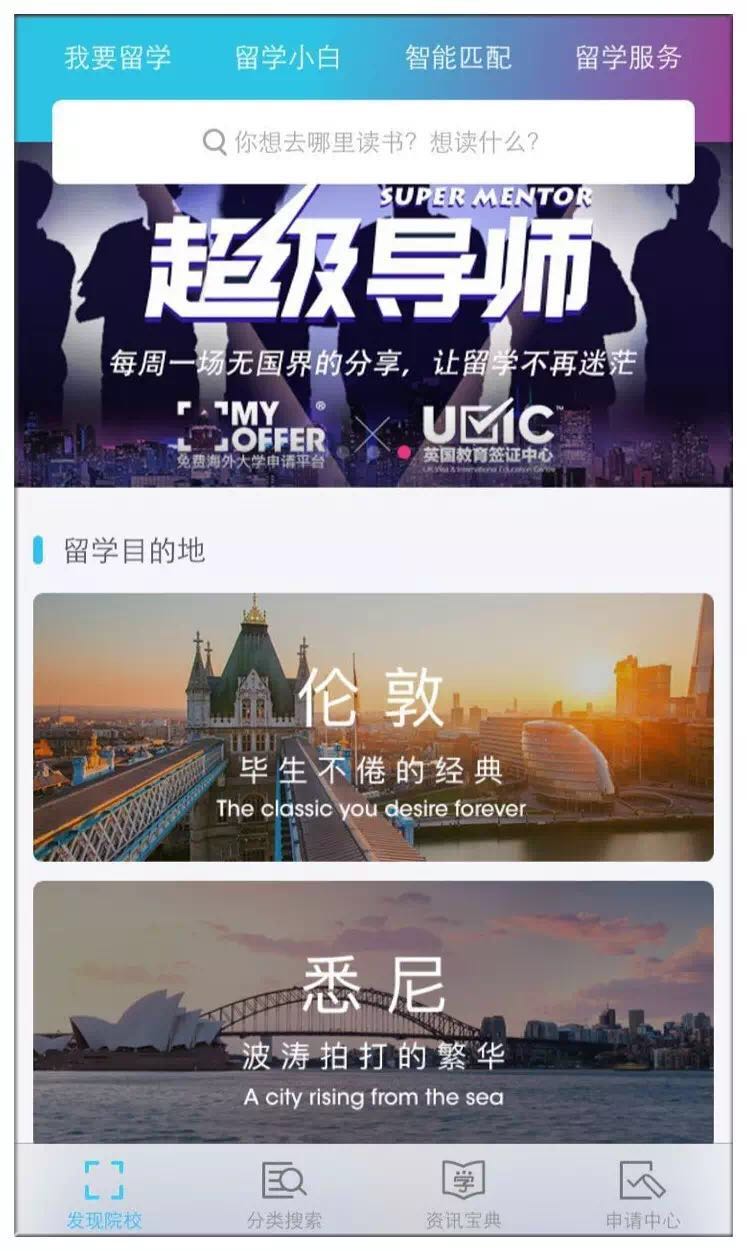View the 悉尼 destination card
Image resolution: width=747 pixels, height=1251 pixels.
click(x=373, y=1012)
